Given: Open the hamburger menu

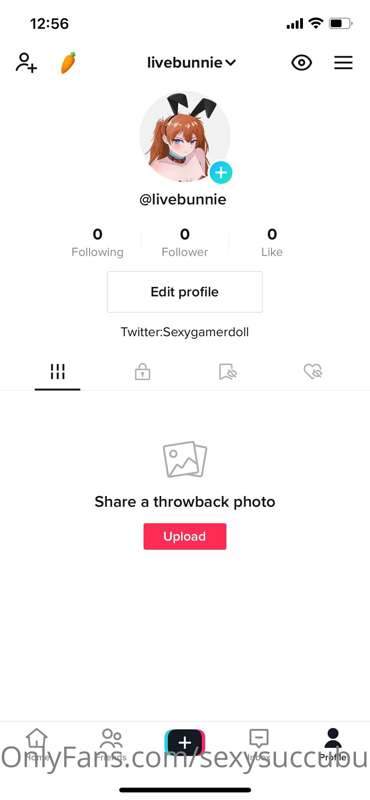Looking at the screenshot, I should [x=343, y=63].
